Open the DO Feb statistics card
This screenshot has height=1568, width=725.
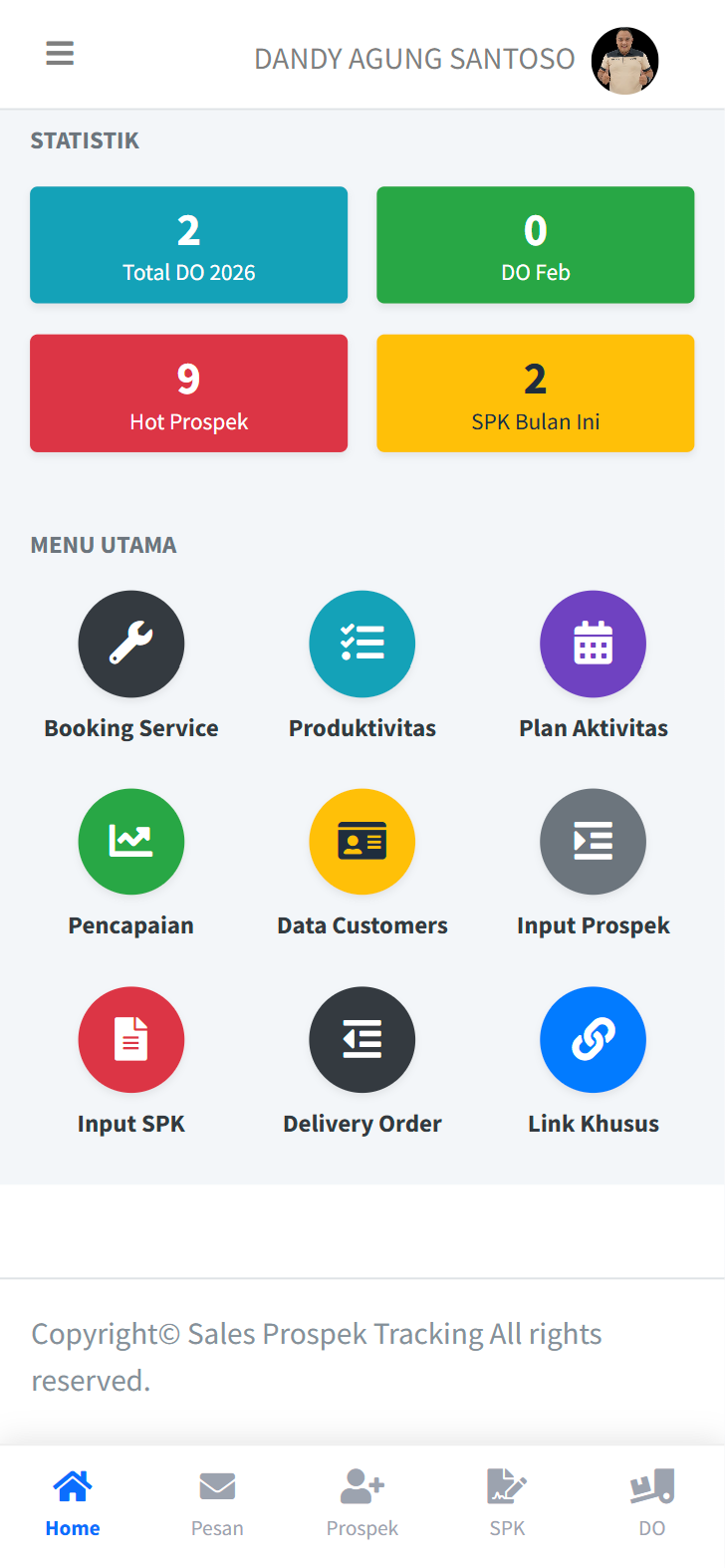(535, 244)
